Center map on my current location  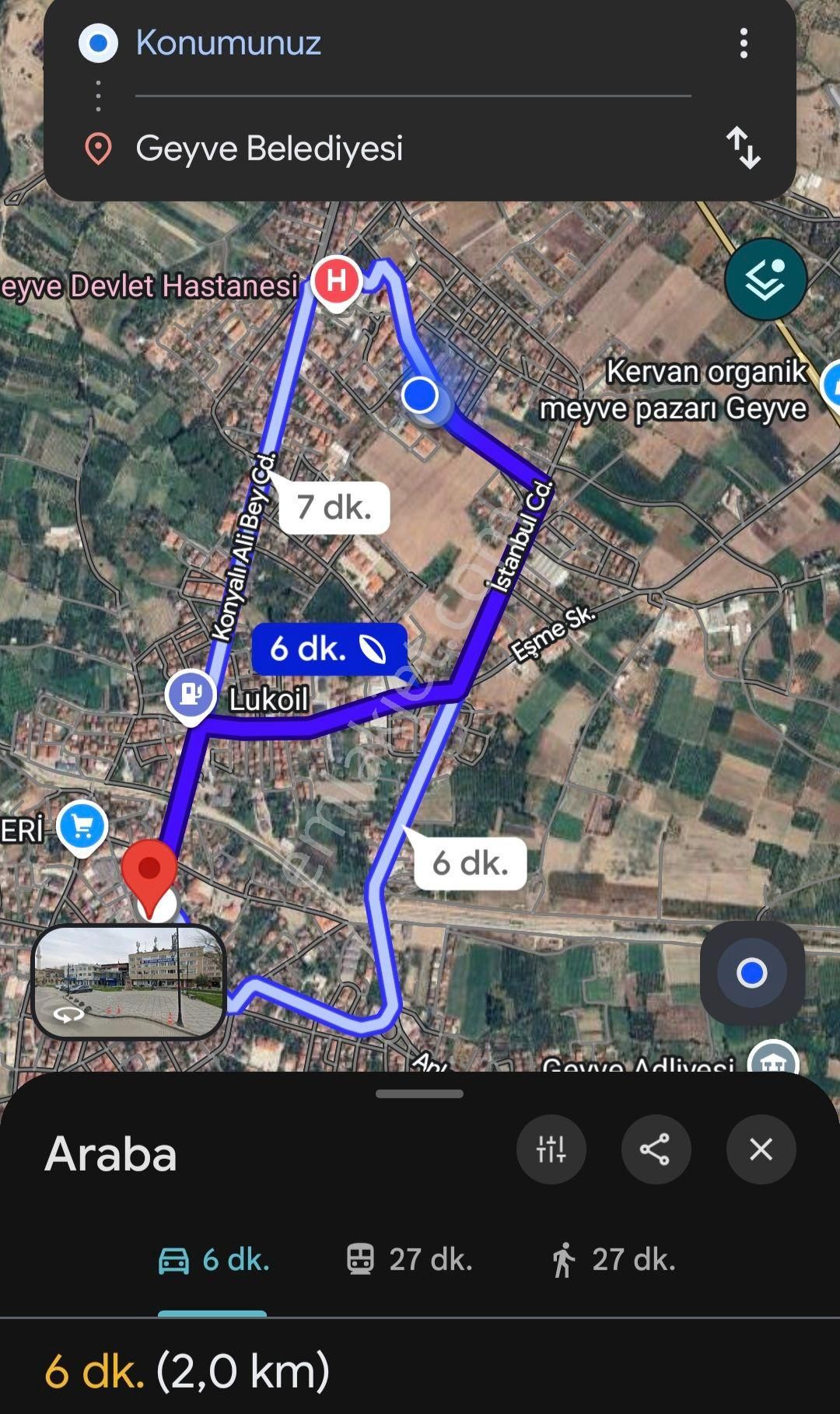click(751, 972)
